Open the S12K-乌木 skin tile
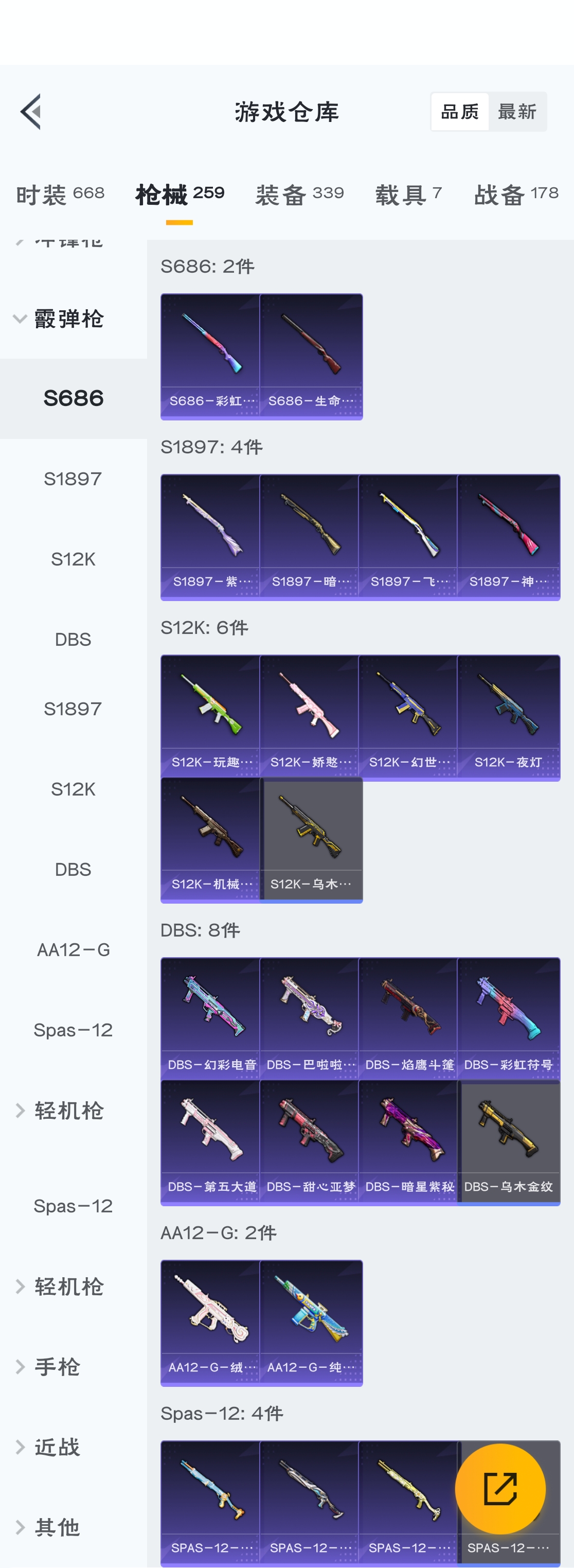The width and height of the screenshot is (574, 1568). (312, 840)
